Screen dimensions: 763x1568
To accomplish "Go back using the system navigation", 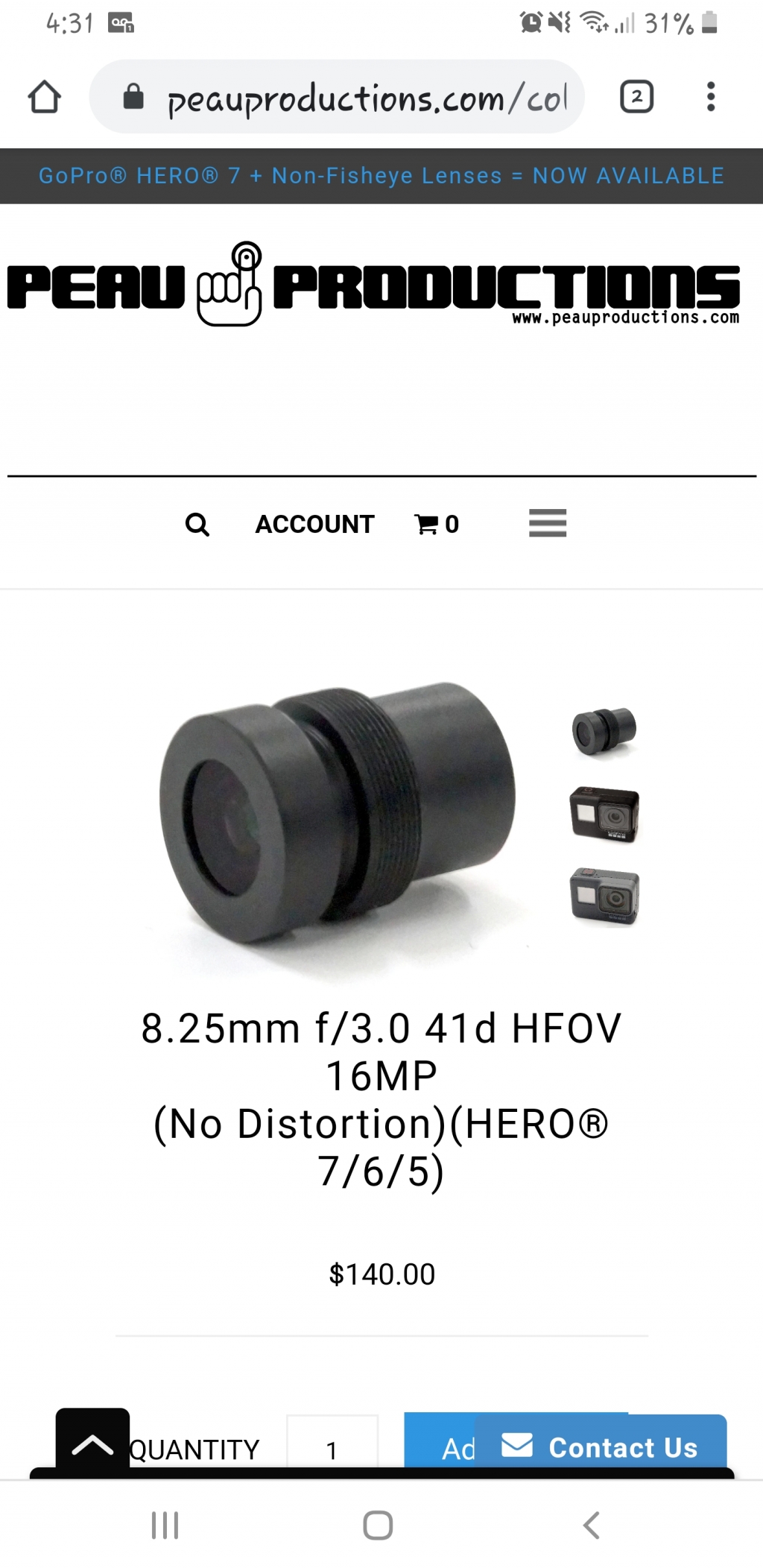I will point(591,1525).
